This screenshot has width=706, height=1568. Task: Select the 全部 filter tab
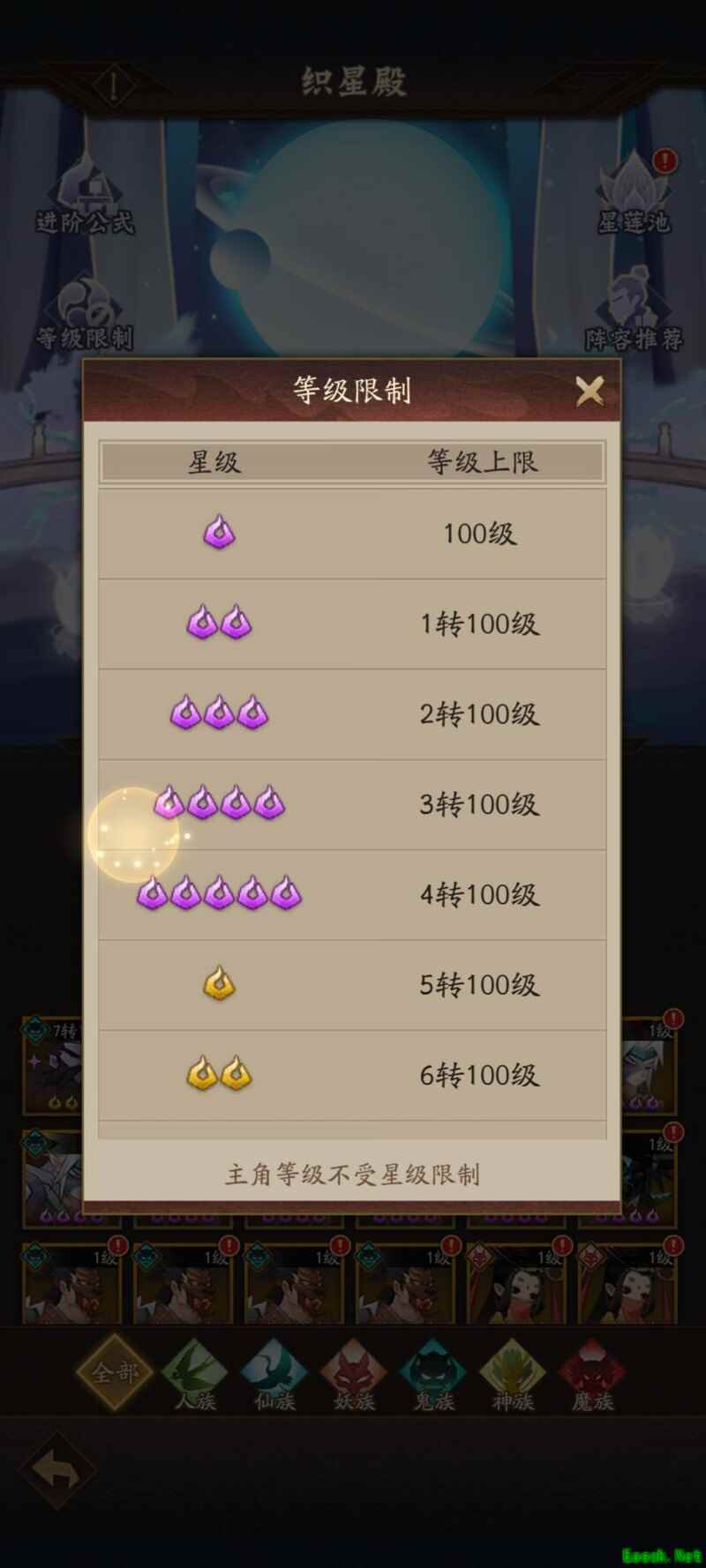pos(116,1372)
